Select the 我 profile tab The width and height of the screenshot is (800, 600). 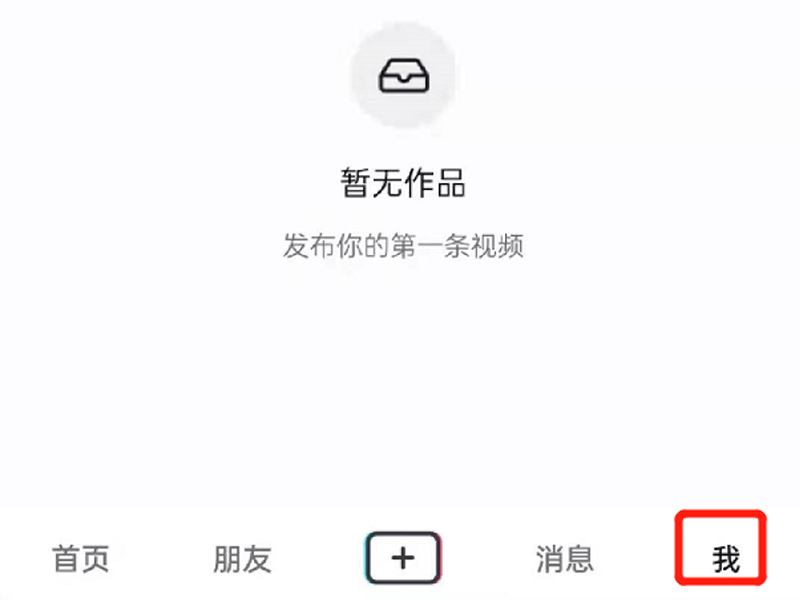point(725,558)
